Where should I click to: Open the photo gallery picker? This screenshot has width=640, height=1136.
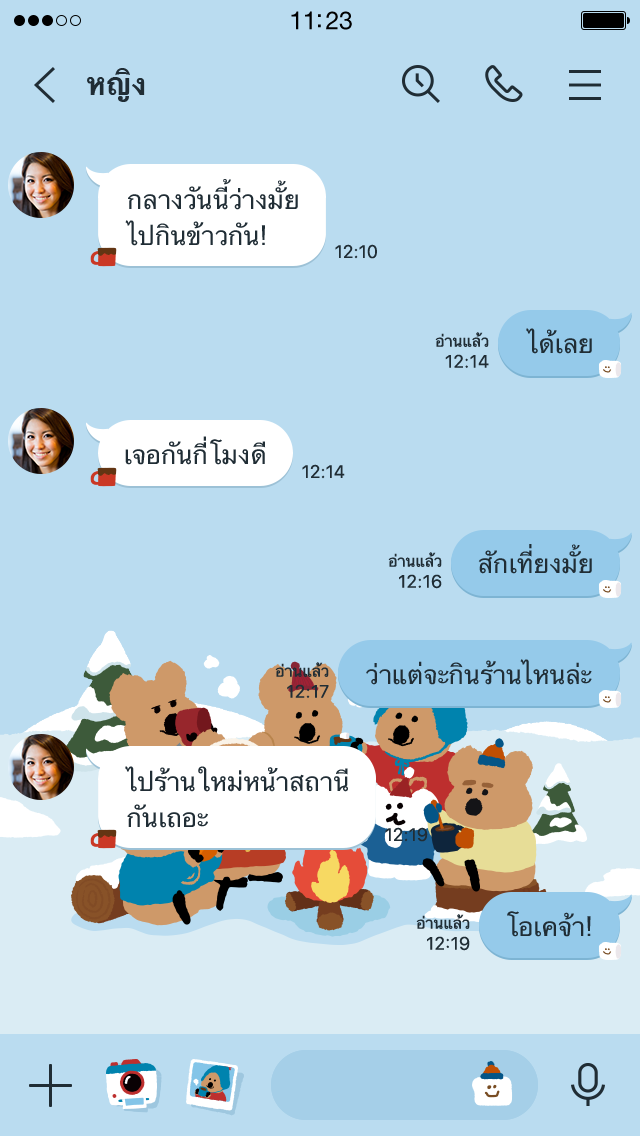[x=214, y=1085]
